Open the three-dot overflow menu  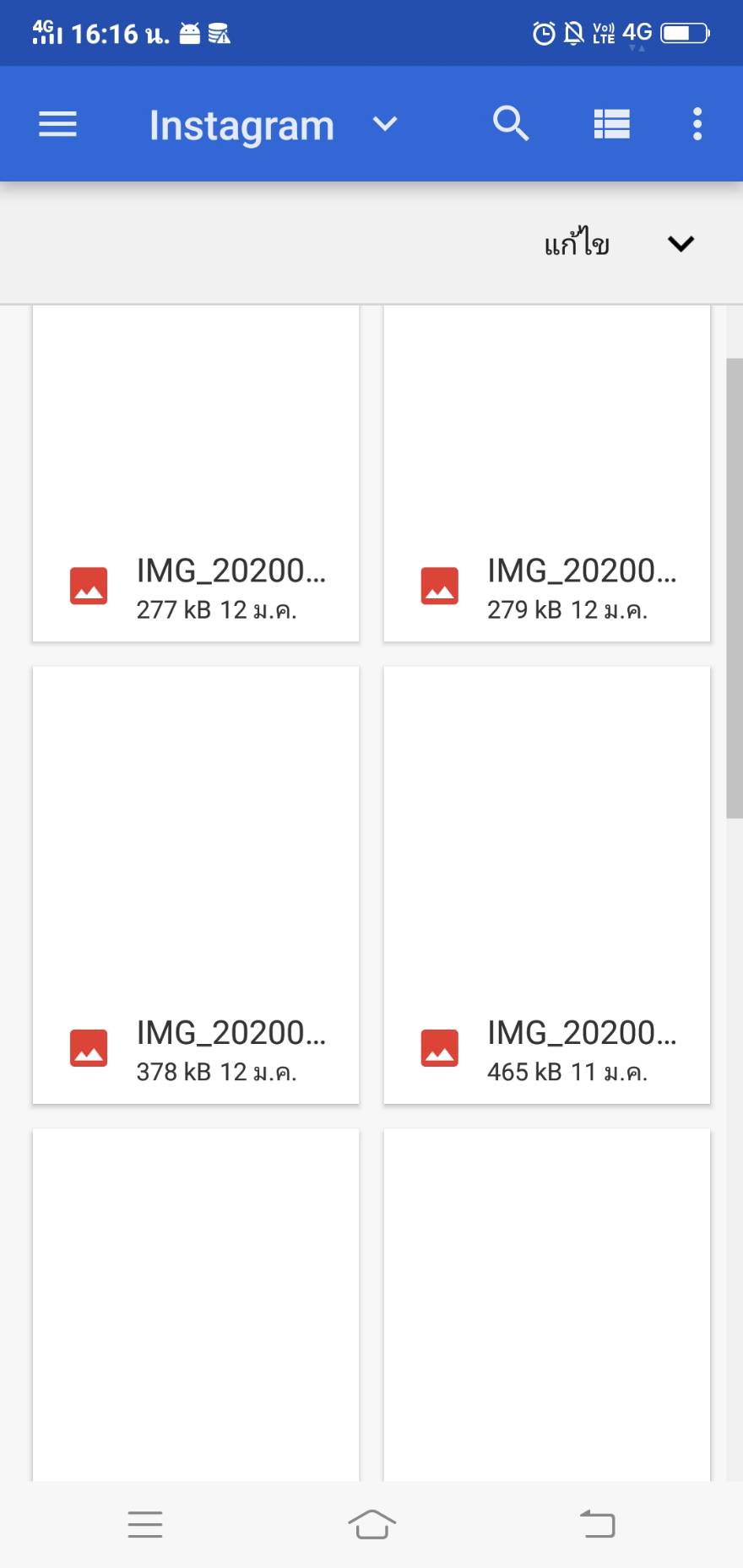coord(697,124)
